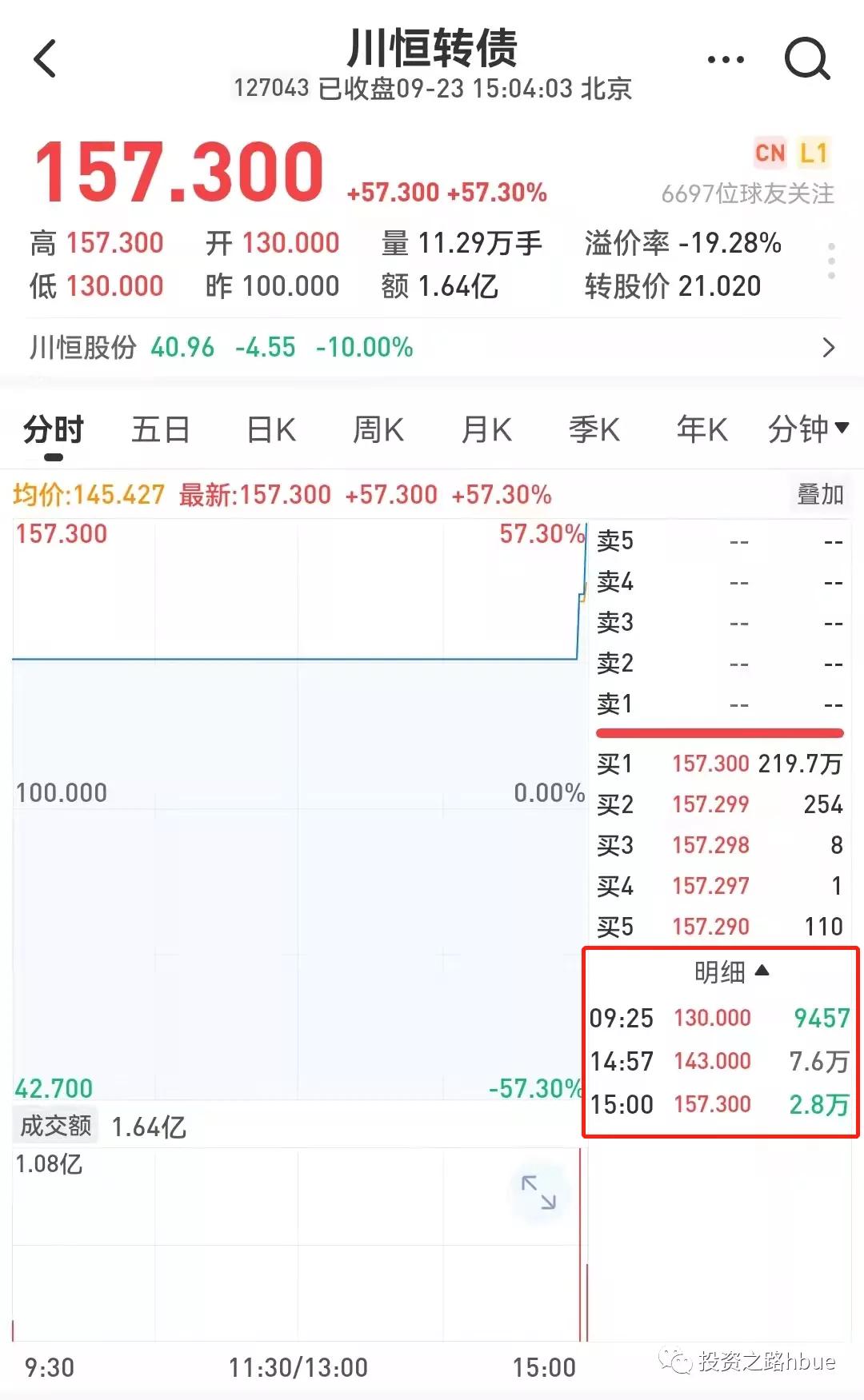This screenshot has width=864, height=1400.
Task: Toggle the 叠加 overlay option
Action: 819,494
